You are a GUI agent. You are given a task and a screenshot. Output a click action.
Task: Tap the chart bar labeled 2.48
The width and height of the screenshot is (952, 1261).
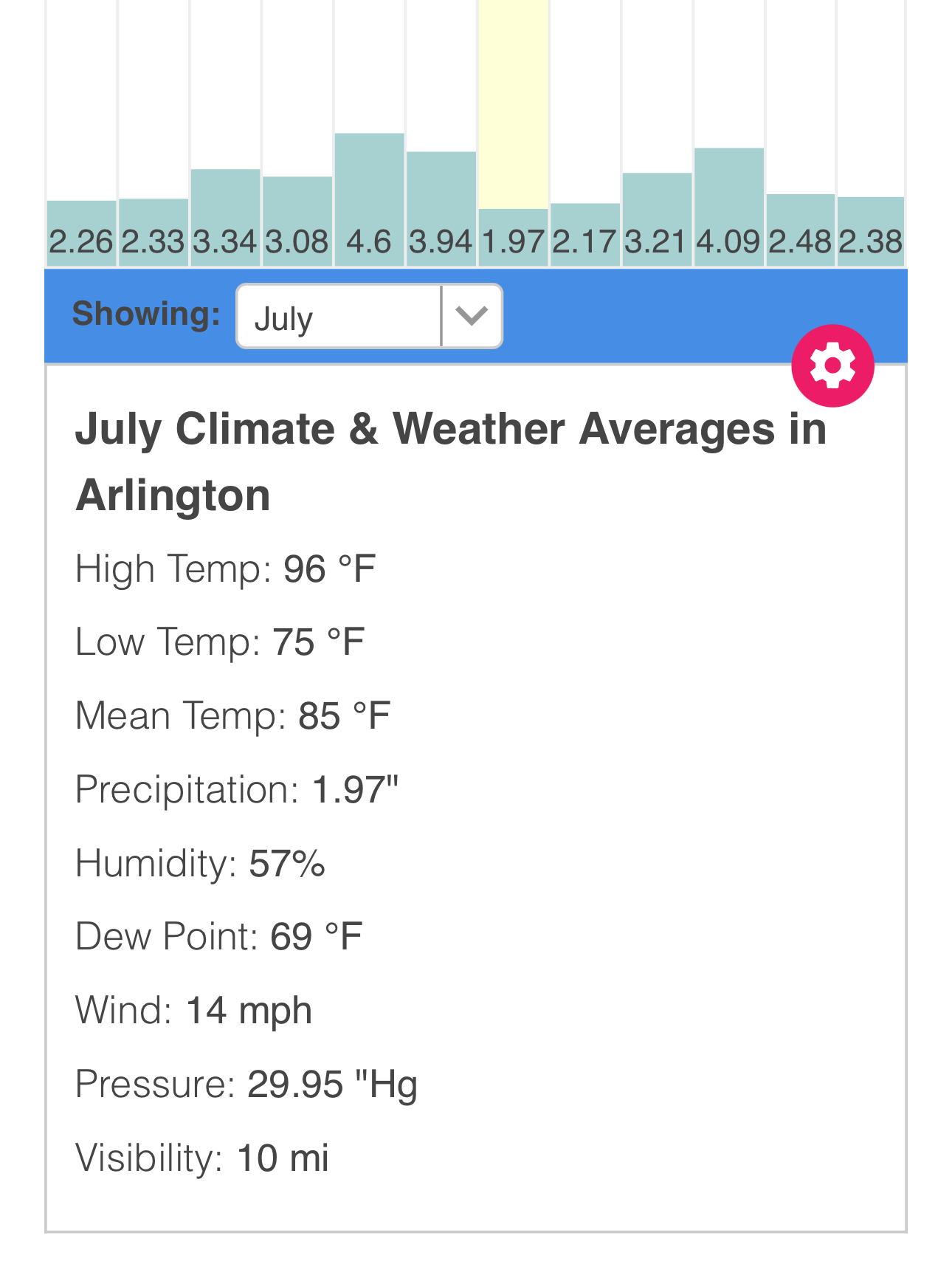coord(801,230)
